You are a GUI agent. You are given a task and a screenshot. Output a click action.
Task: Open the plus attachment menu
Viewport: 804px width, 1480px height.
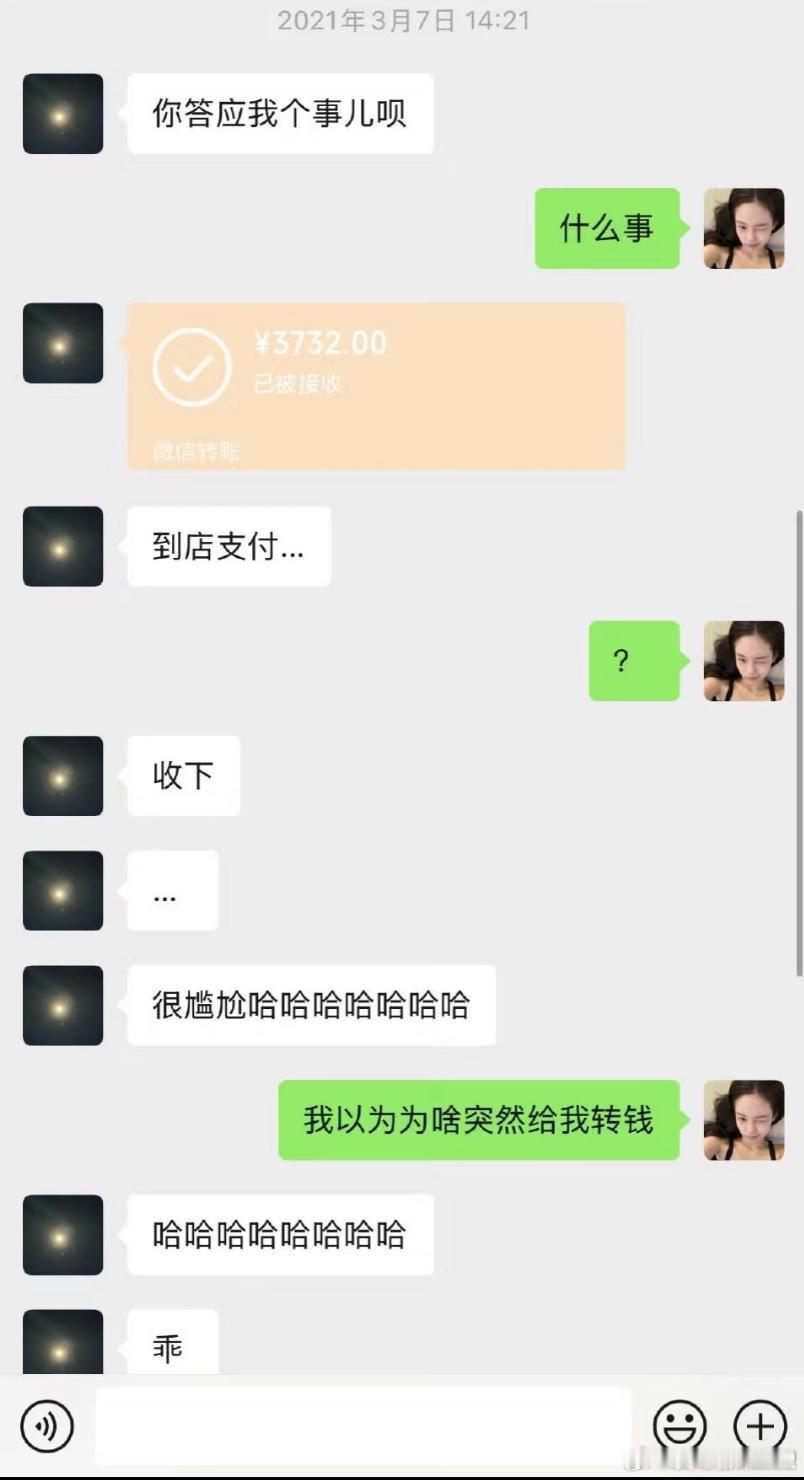tap(760, 1426)
